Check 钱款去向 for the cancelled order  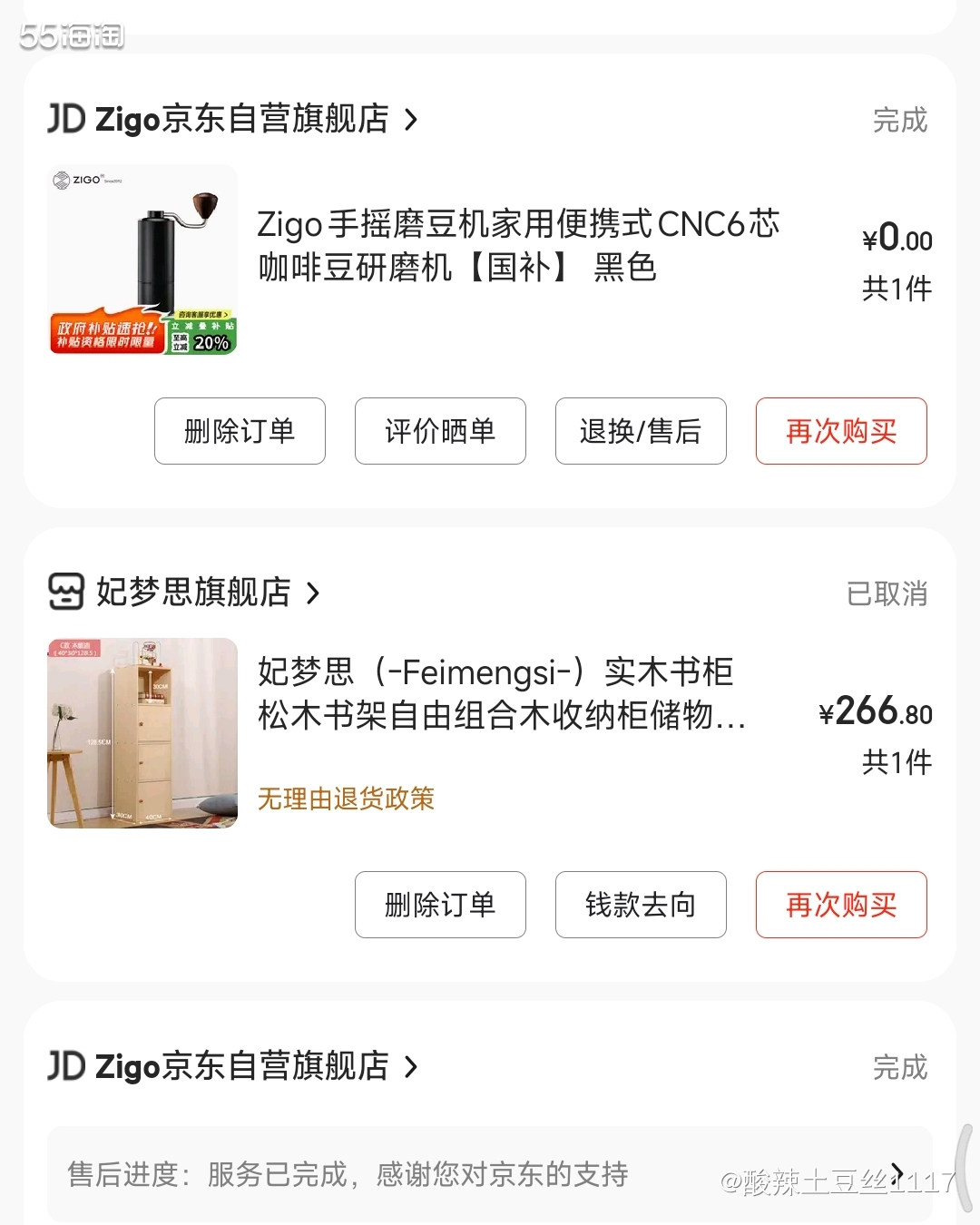pyautogui.click(x=641, y=905)
